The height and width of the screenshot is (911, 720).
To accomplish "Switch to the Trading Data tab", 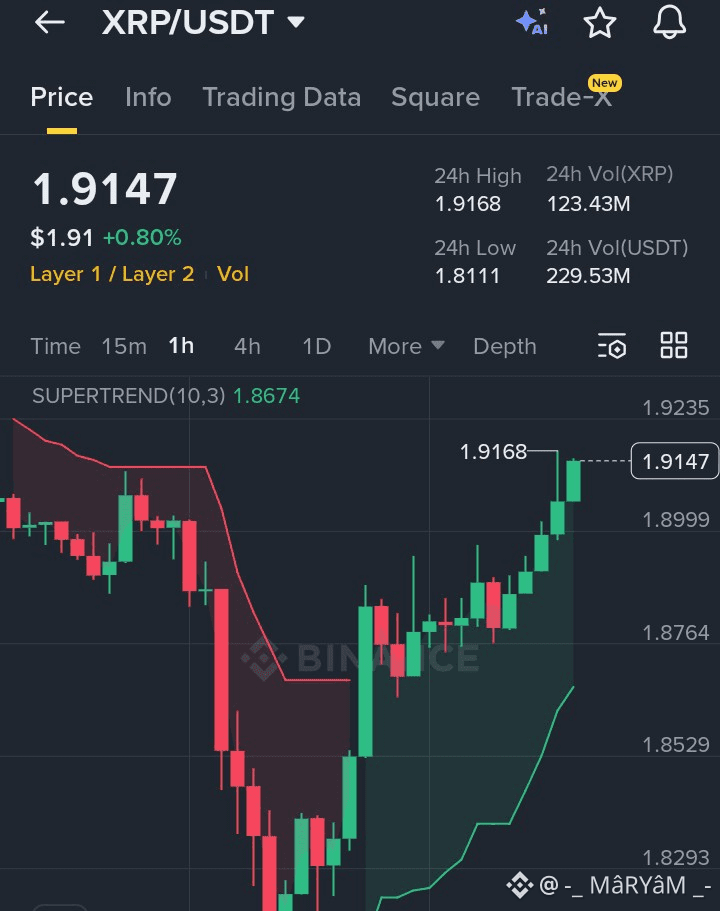I will [282, 98].
